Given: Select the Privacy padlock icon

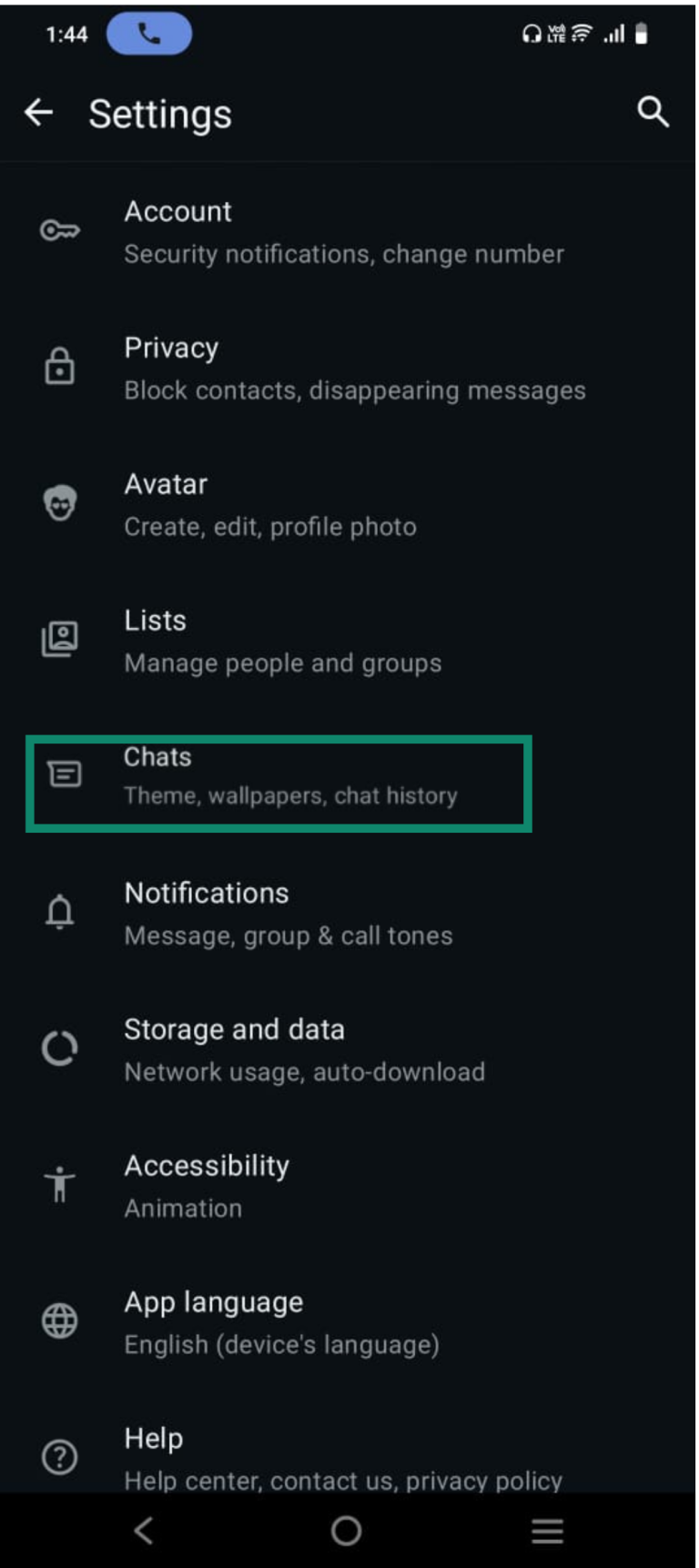Looking at the screenshot, I should pos(59,367).
